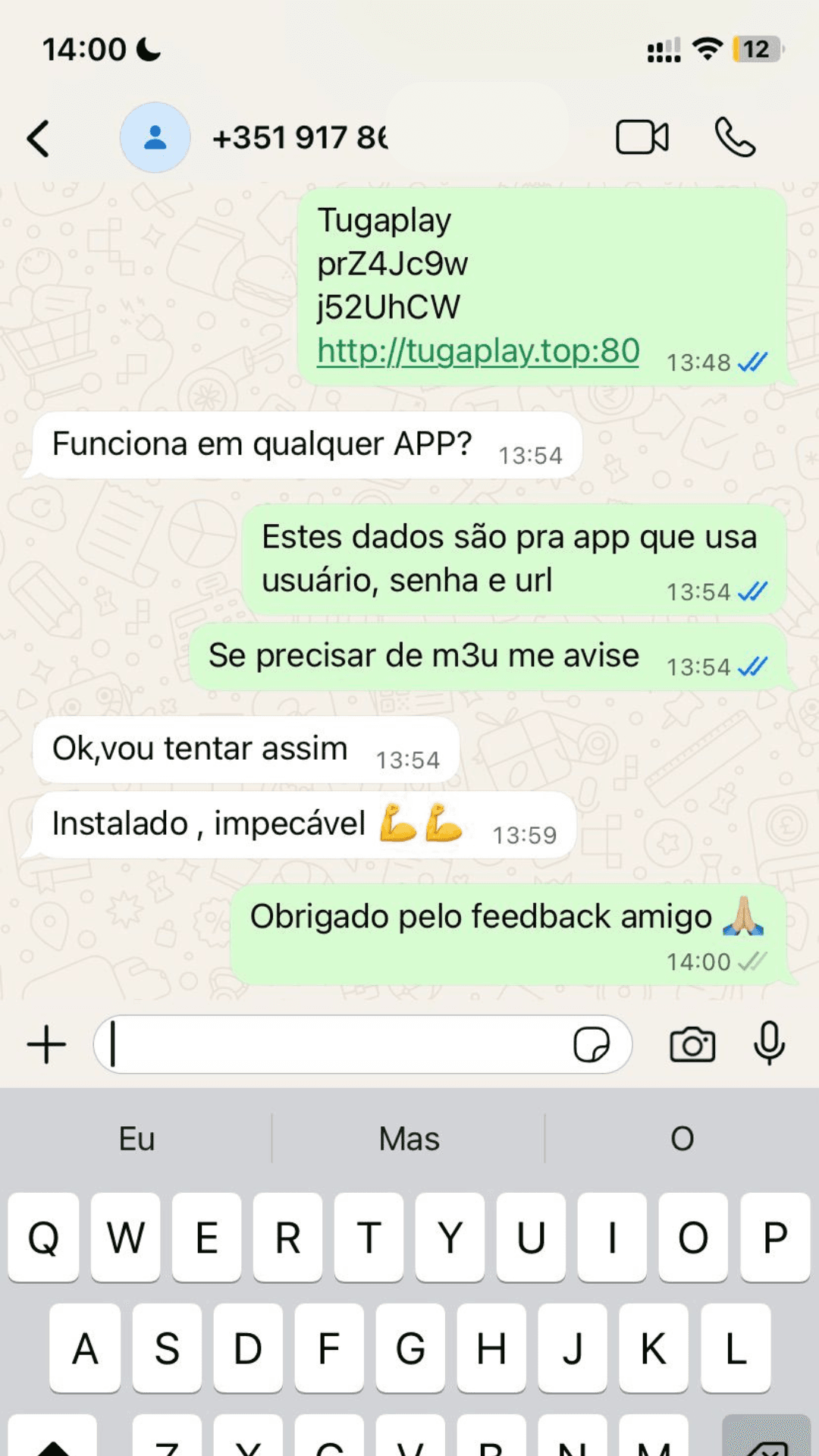This screenshot has height=1456, width=819.
Task: Record a voice message with the microphone
Action: tap(769, 1043)
